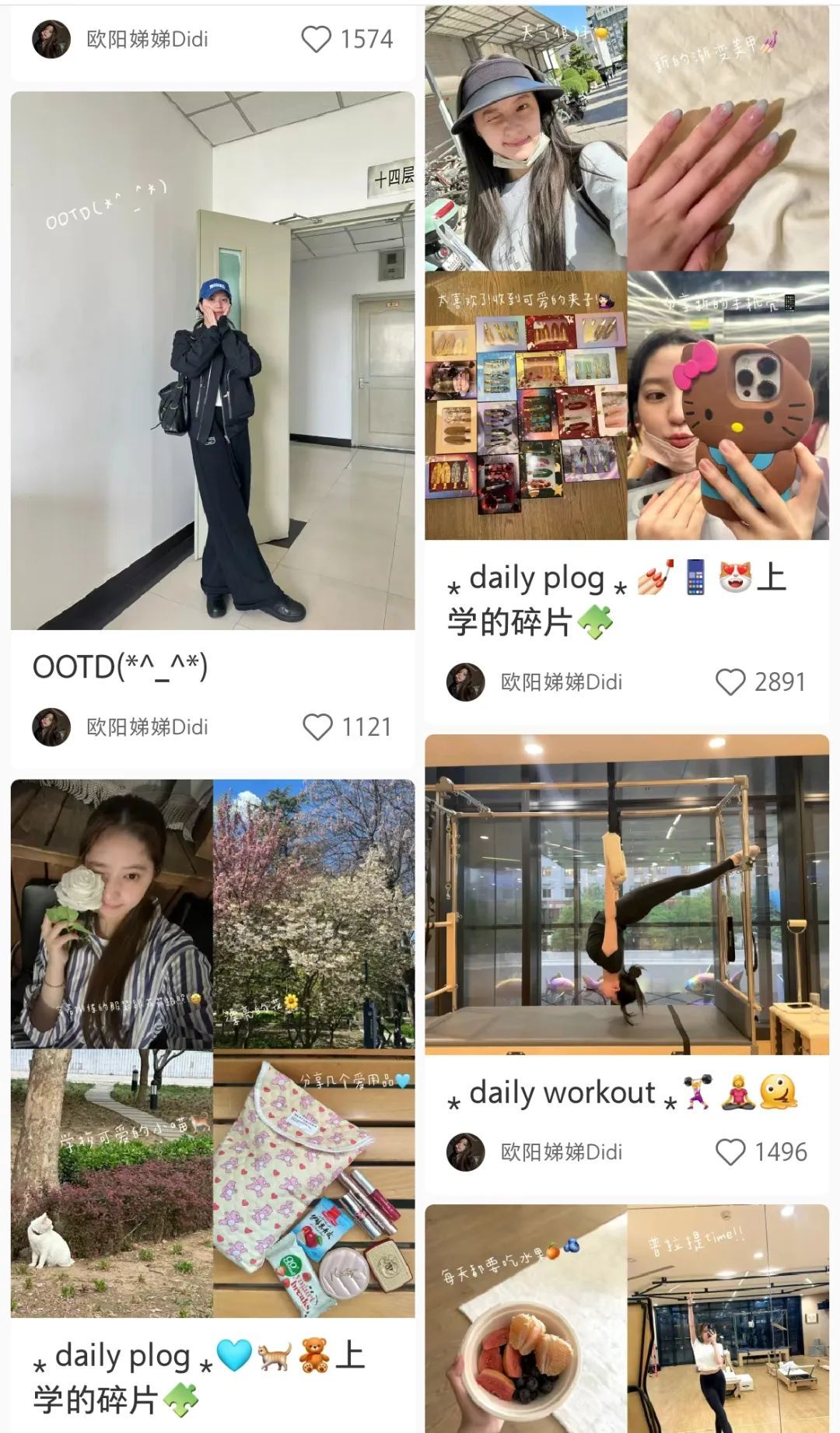Like the daily plog post with 2891 likes
Viewport: 840px width, 1433px height.
730,682
